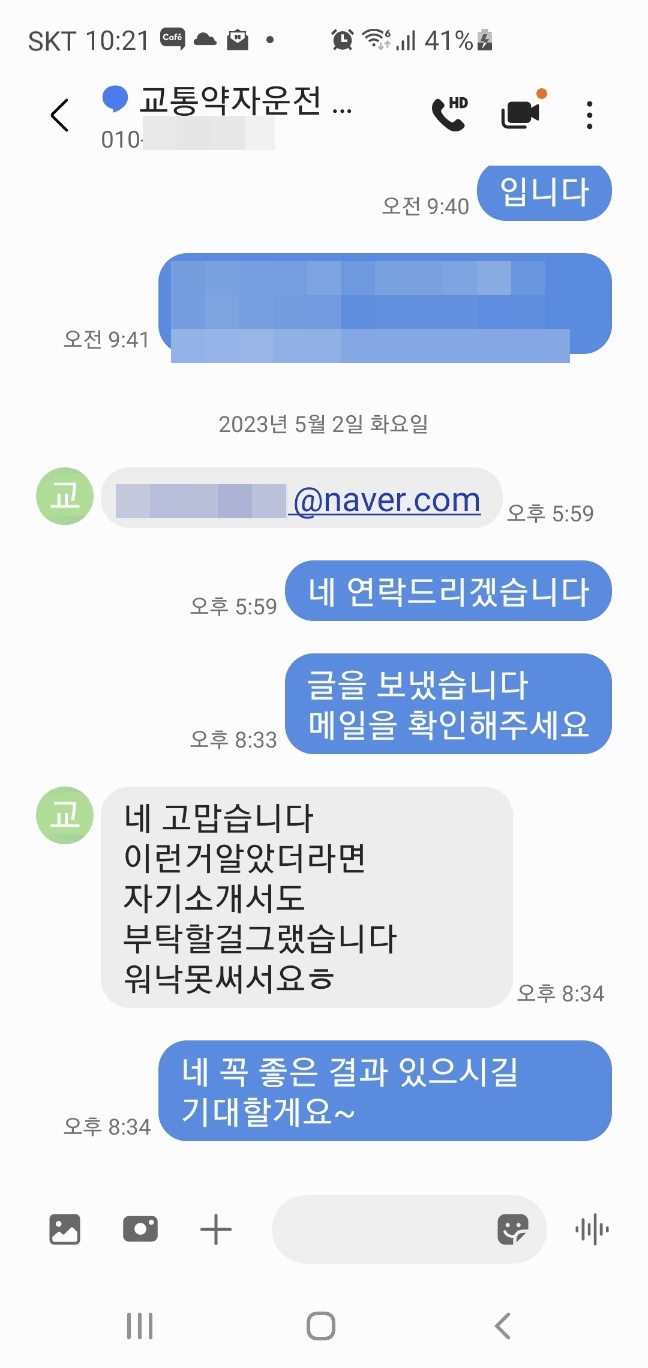Focus the message text field
Screen dimensions: 648x1368
tap(380, 1229)
